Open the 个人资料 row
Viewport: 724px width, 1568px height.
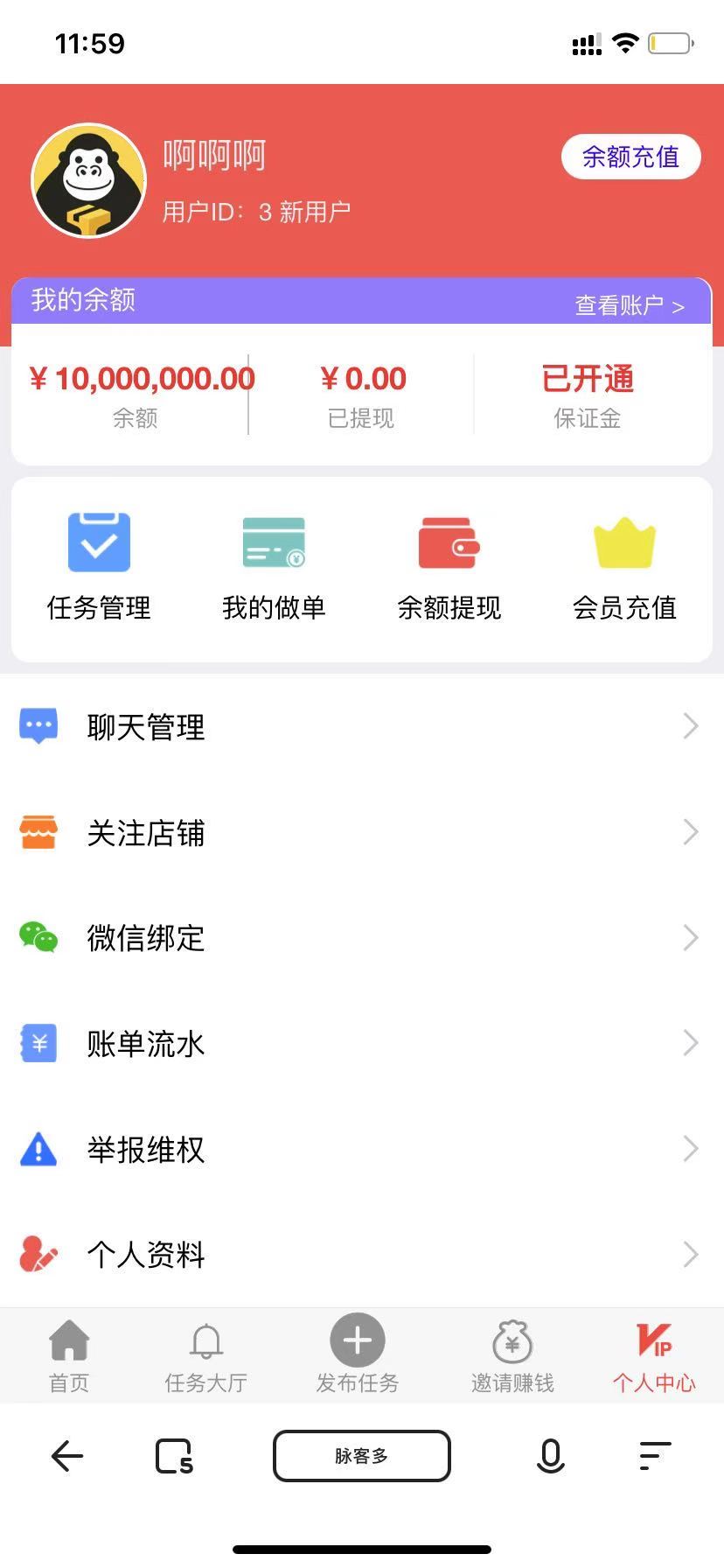(362, 1255)
